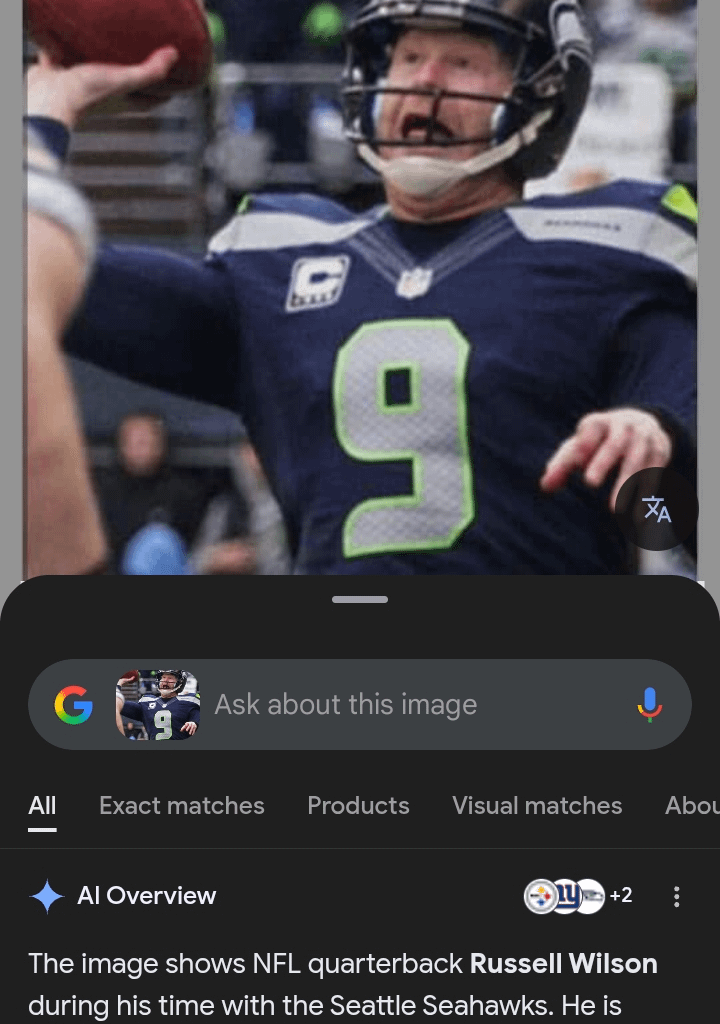The image size is (720, 1024).
Task: Tap the bottom sheet drag handle
Action: [359, 599]
